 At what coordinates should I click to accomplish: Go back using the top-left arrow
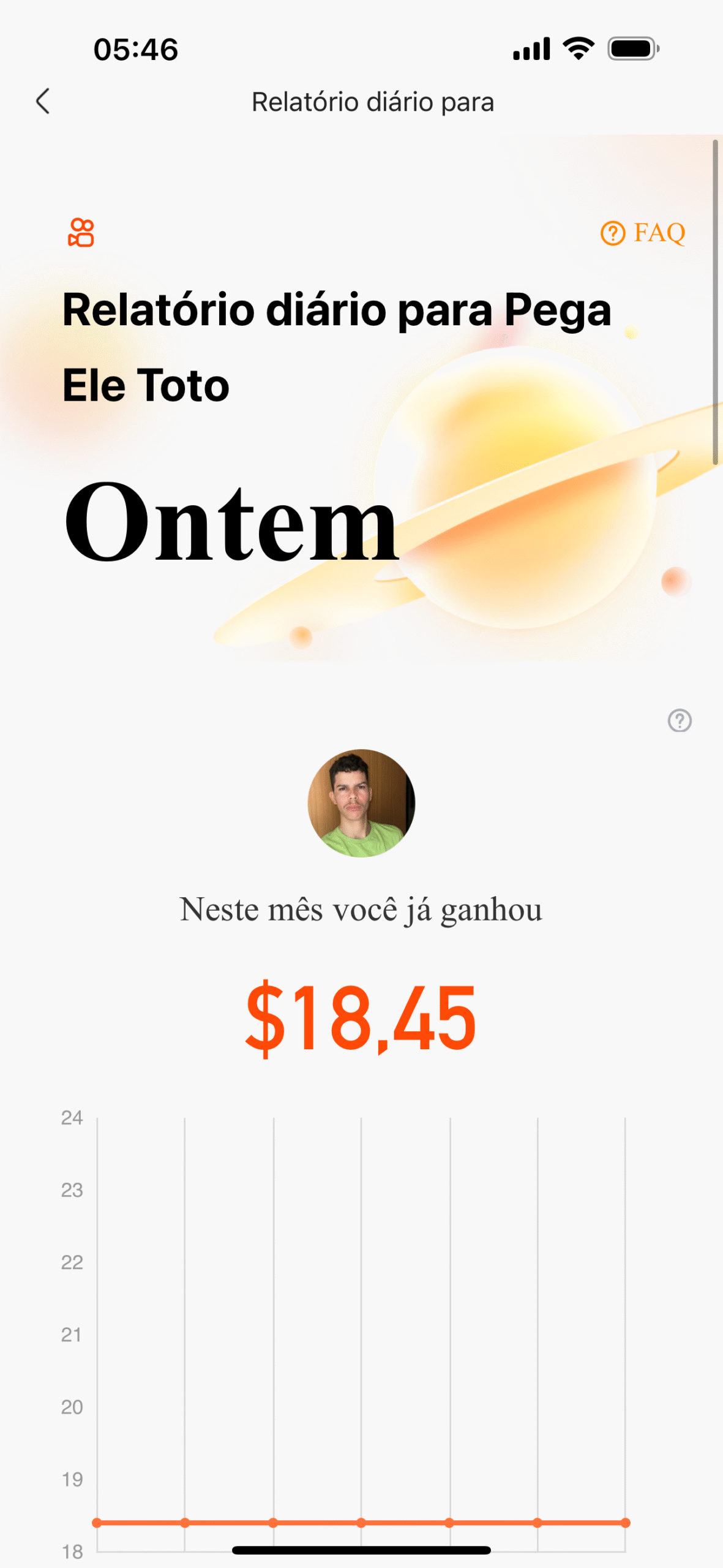[x=42, y=101]
